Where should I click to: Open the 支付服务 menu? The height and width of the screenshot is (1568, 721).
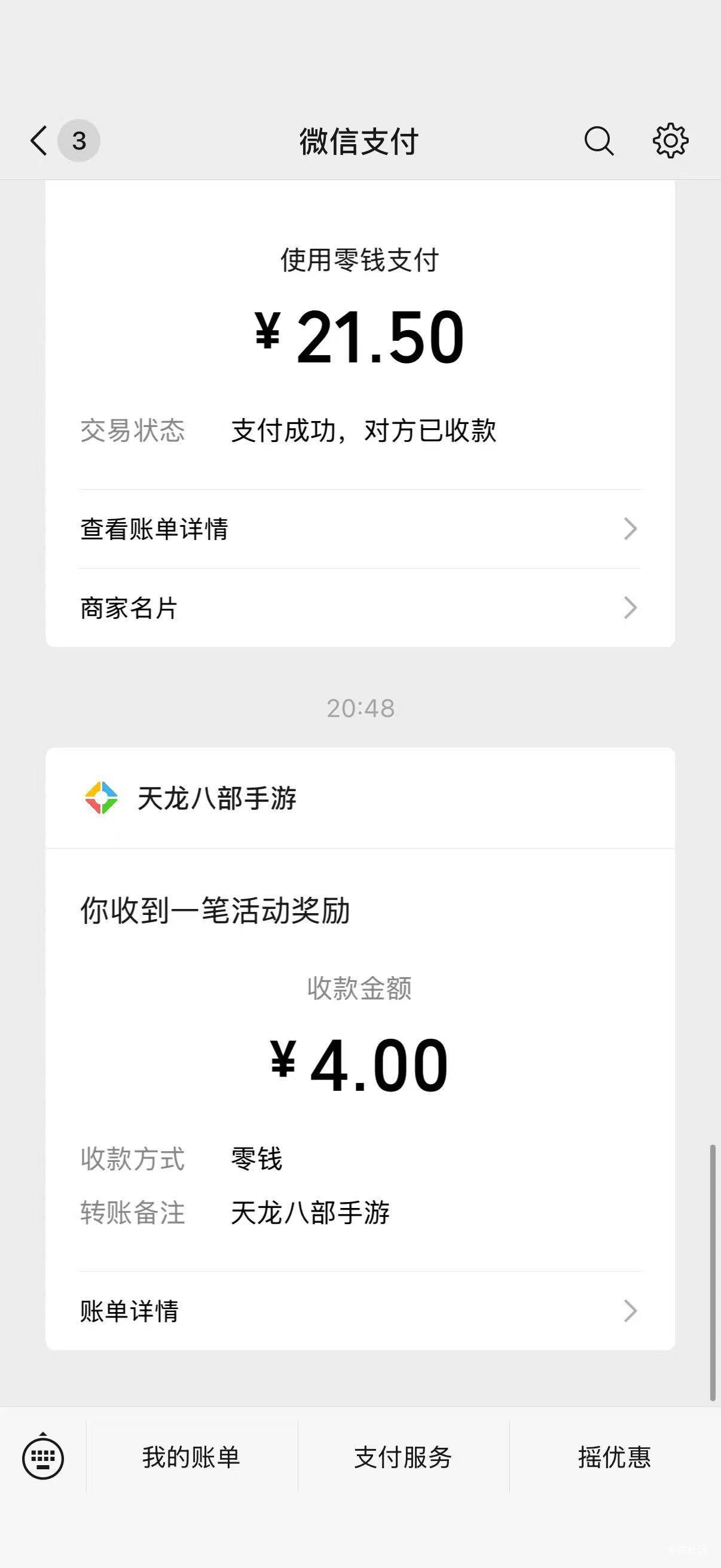coord(403,1457)
